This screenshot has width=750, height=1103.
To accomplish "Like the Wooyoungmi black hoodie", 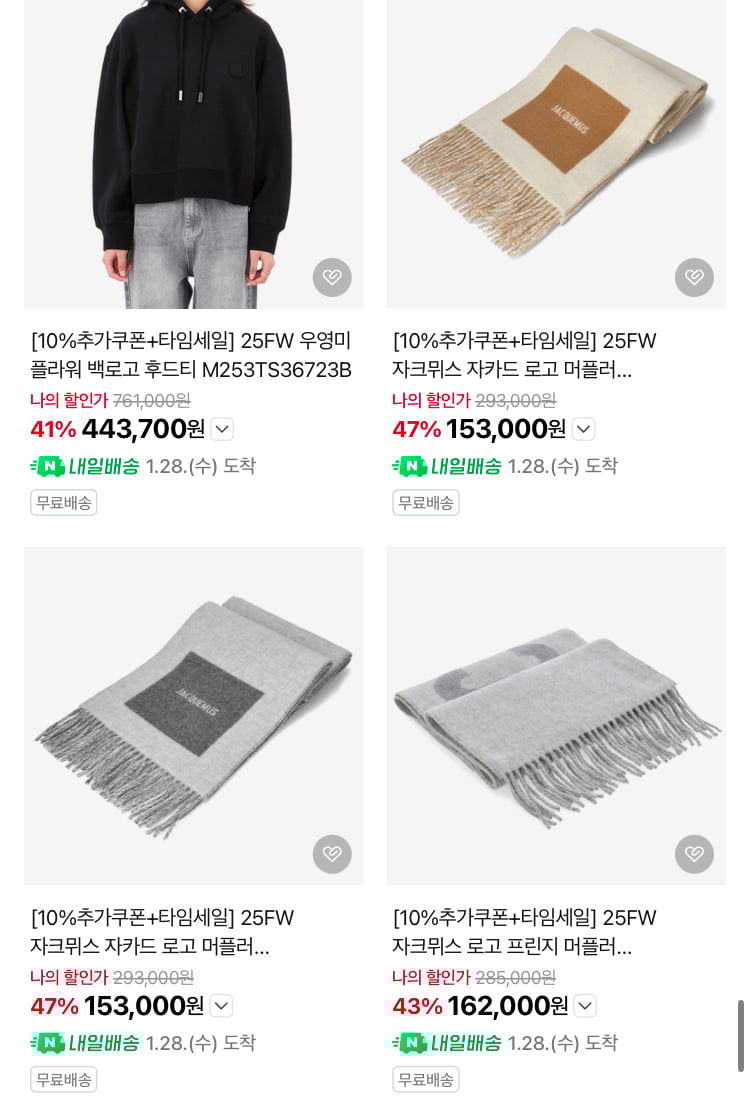I will click(332, 277).
